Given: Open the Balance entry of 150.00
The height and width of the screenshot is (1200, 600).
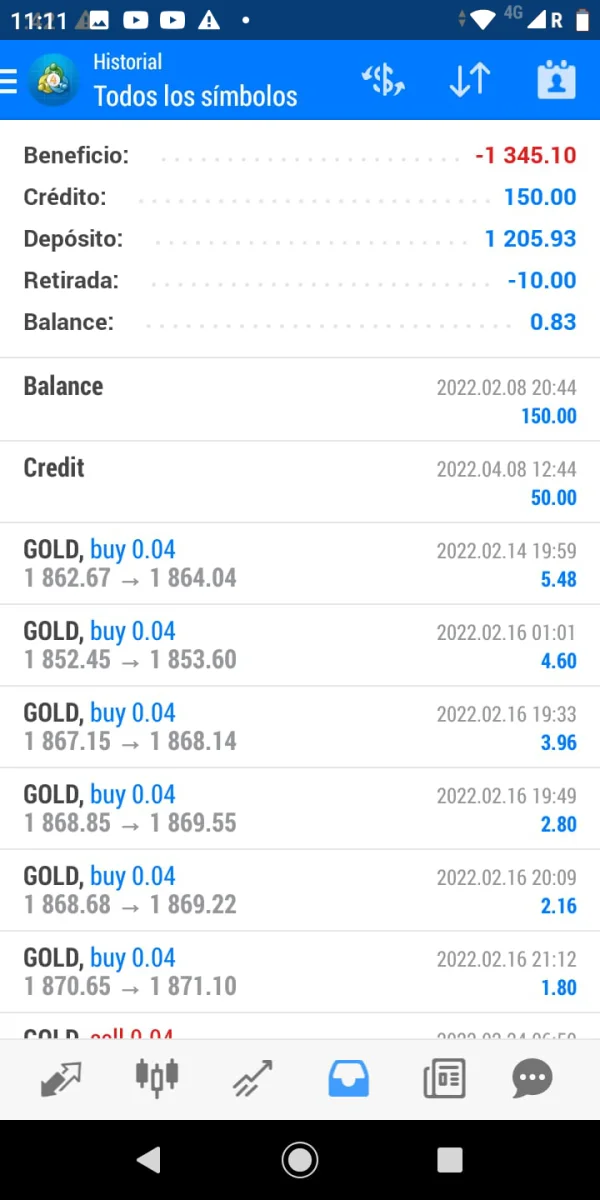Looking at the screenshot, I should (300, 399).
